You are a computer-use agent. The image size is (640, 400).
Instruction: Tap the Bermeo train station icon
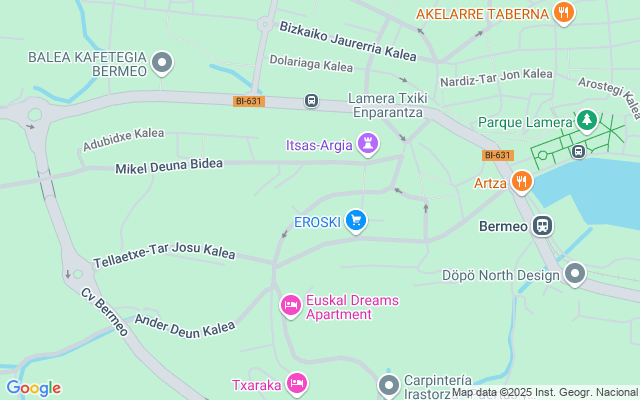click(543, 226)
